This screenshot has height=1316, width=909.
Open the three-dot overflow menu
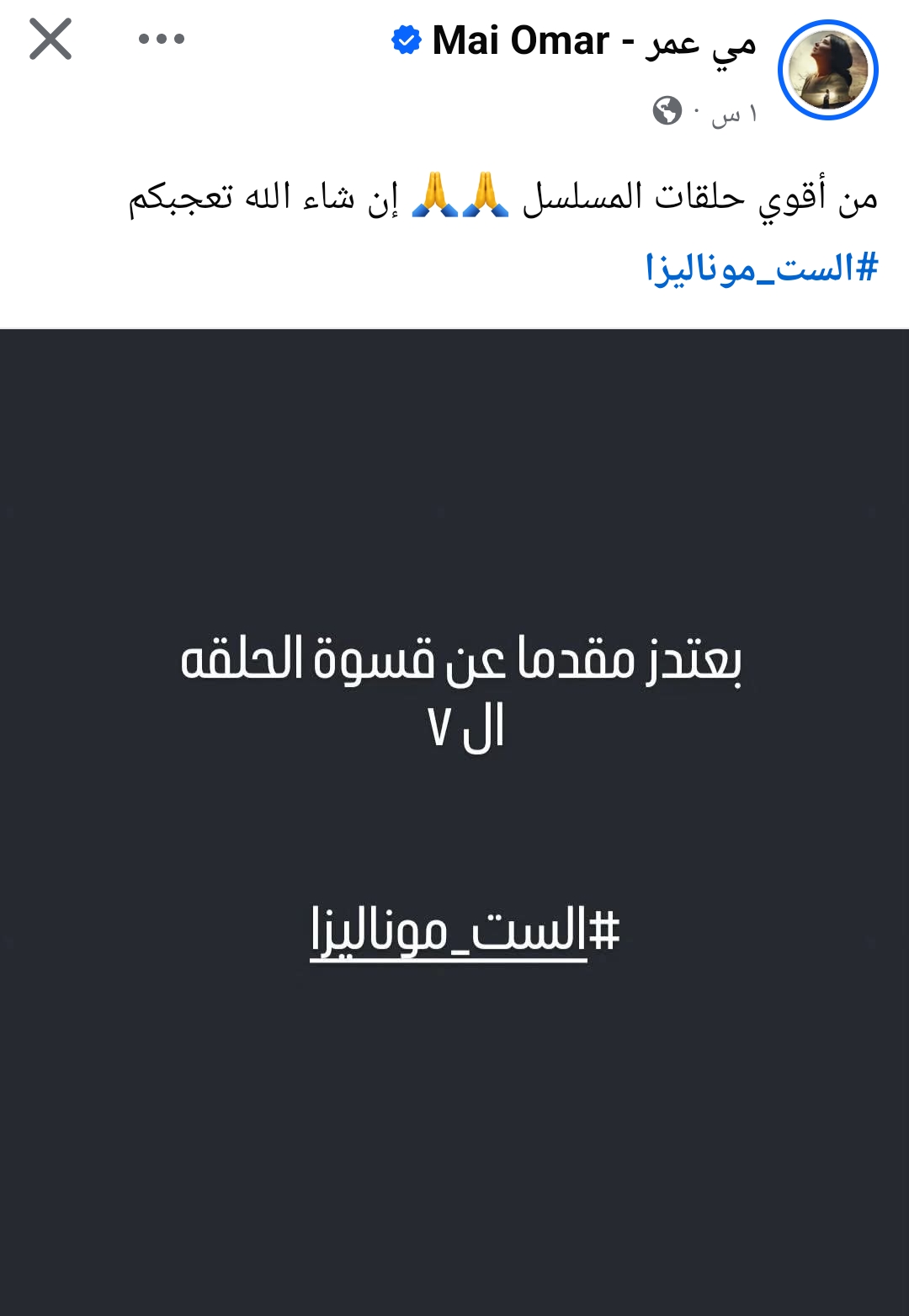(x=162, y=39)
